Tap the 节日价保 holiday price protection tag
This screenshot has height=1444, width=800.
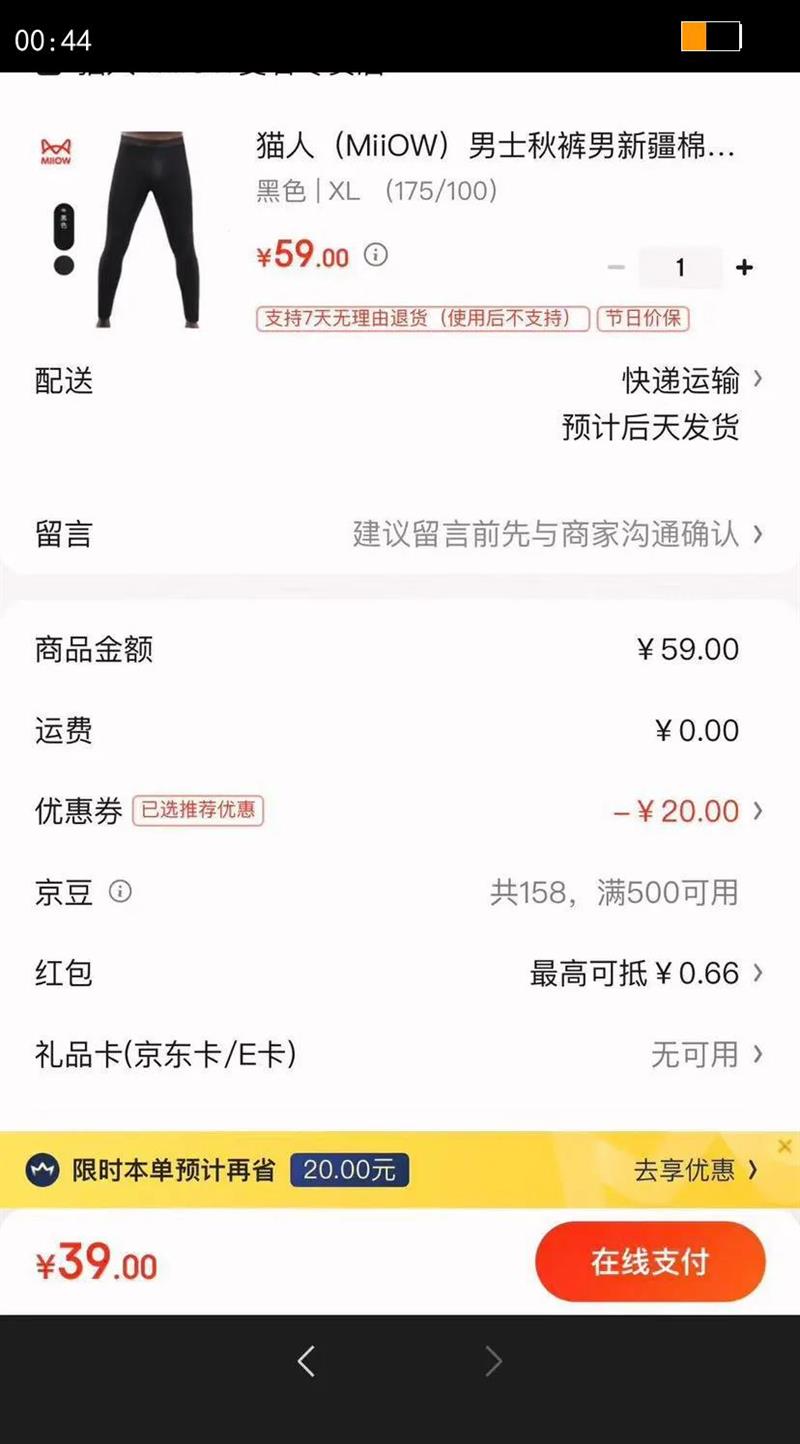tap(643, 319)
